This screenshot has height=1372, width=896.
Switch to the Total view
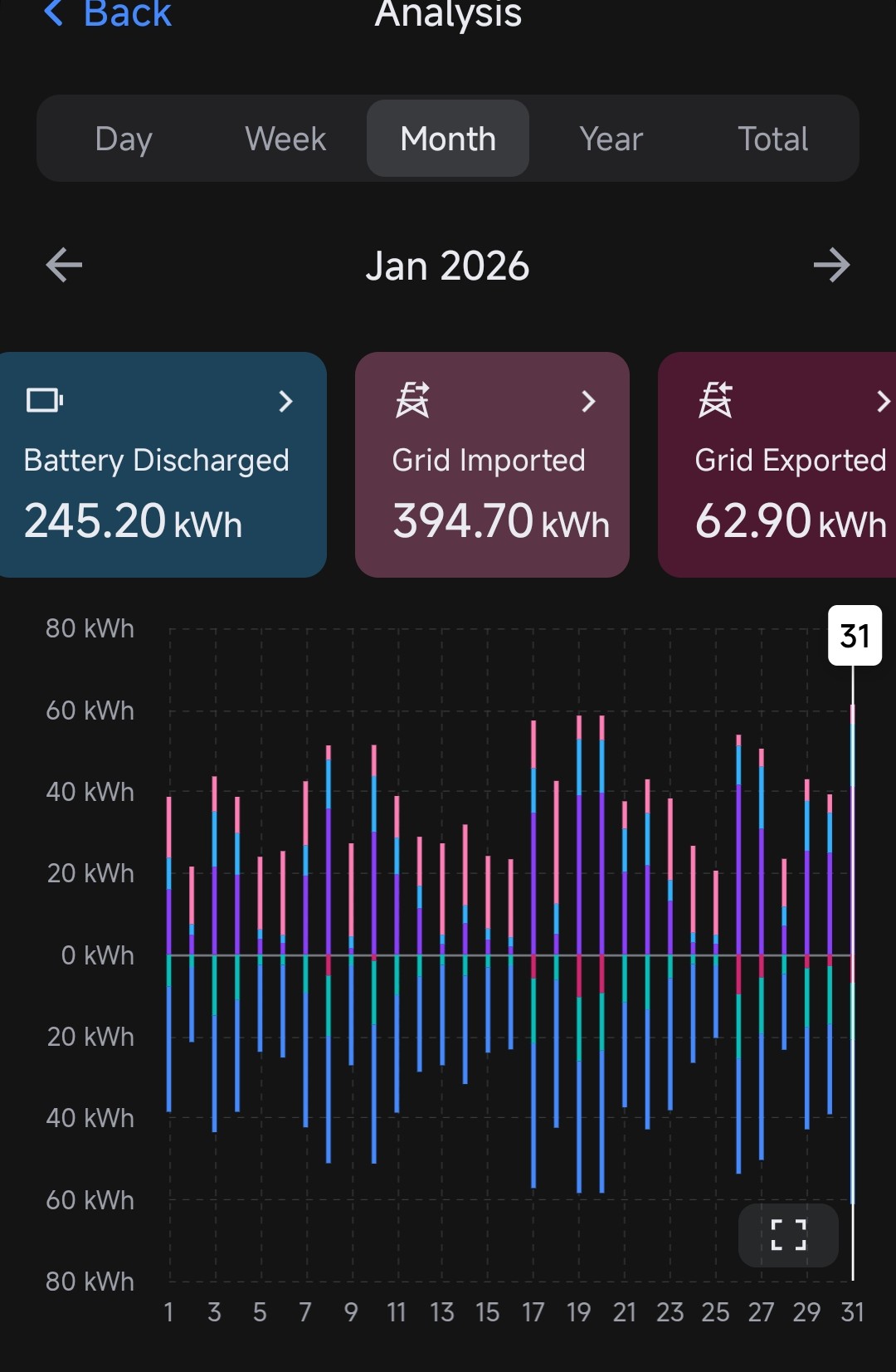pos(772,139)
